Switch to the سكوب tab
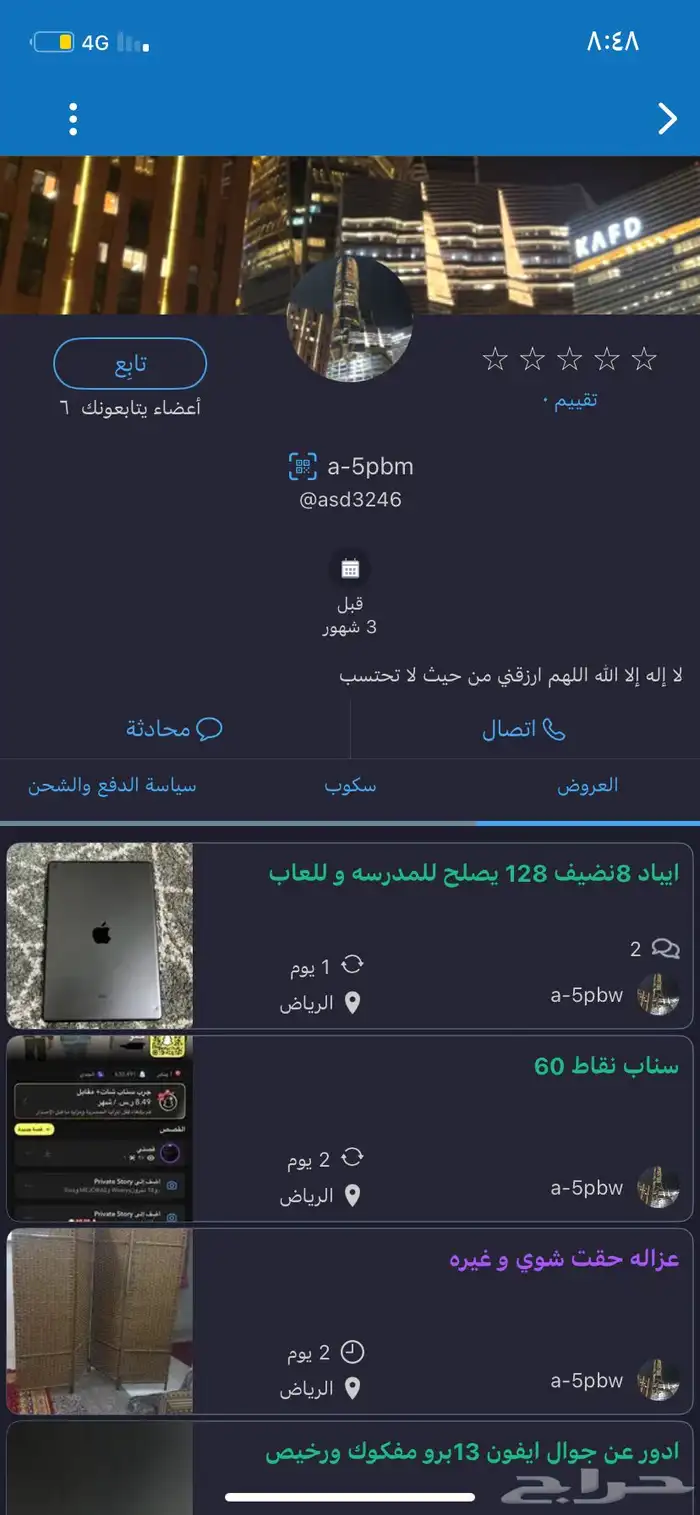700x1515 pixels. point(350,785)
